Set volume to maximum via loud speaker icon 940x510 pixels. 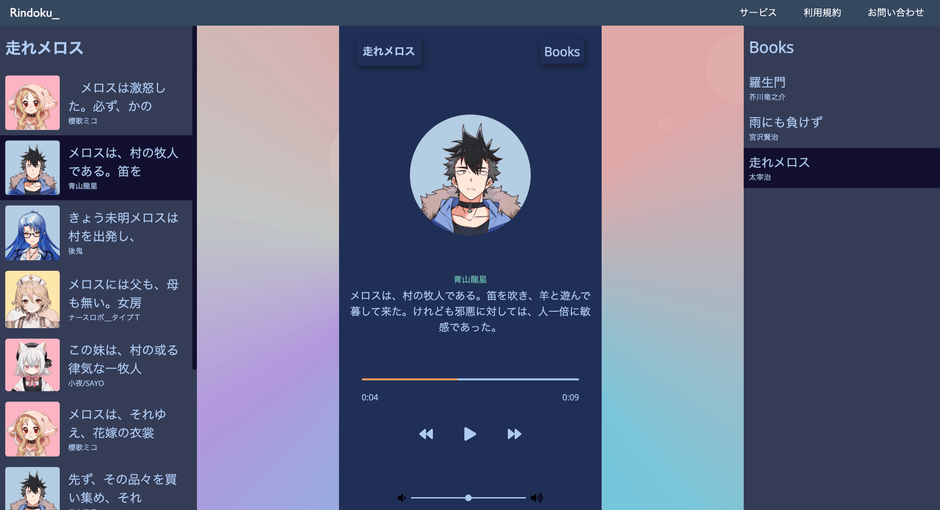[x=537, y=498]
